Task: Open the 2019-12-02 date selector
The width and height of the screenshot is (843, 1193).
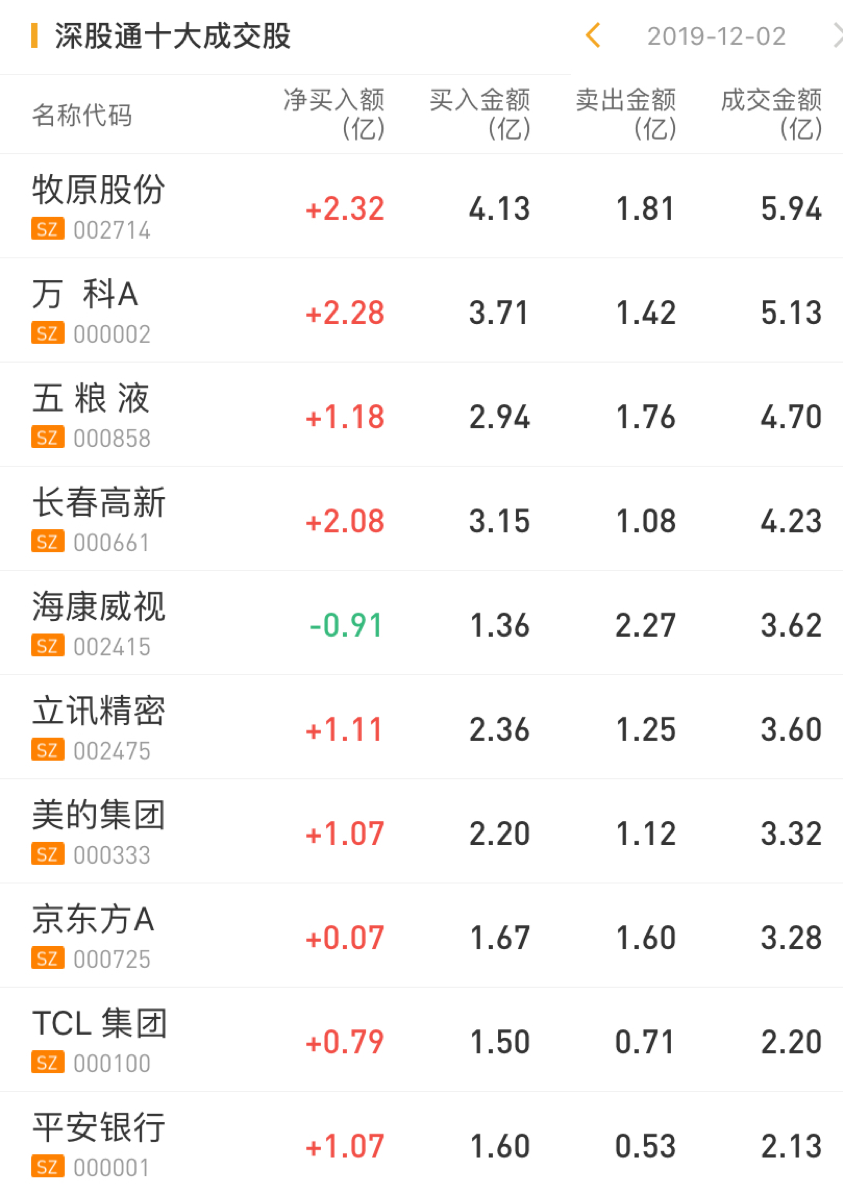Action: click(716, 37)
